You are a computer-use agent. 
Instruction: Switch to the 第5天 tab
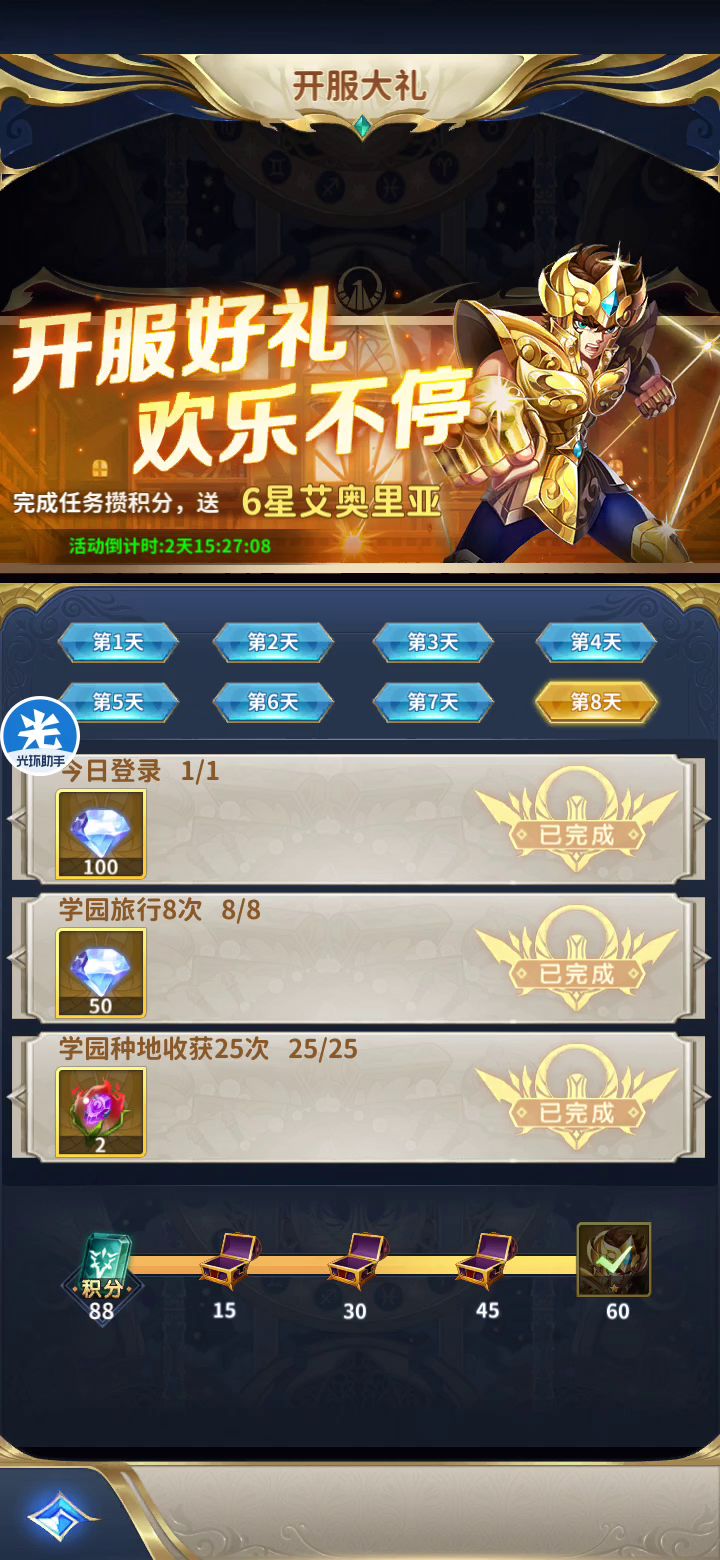[x=118, y=702]
